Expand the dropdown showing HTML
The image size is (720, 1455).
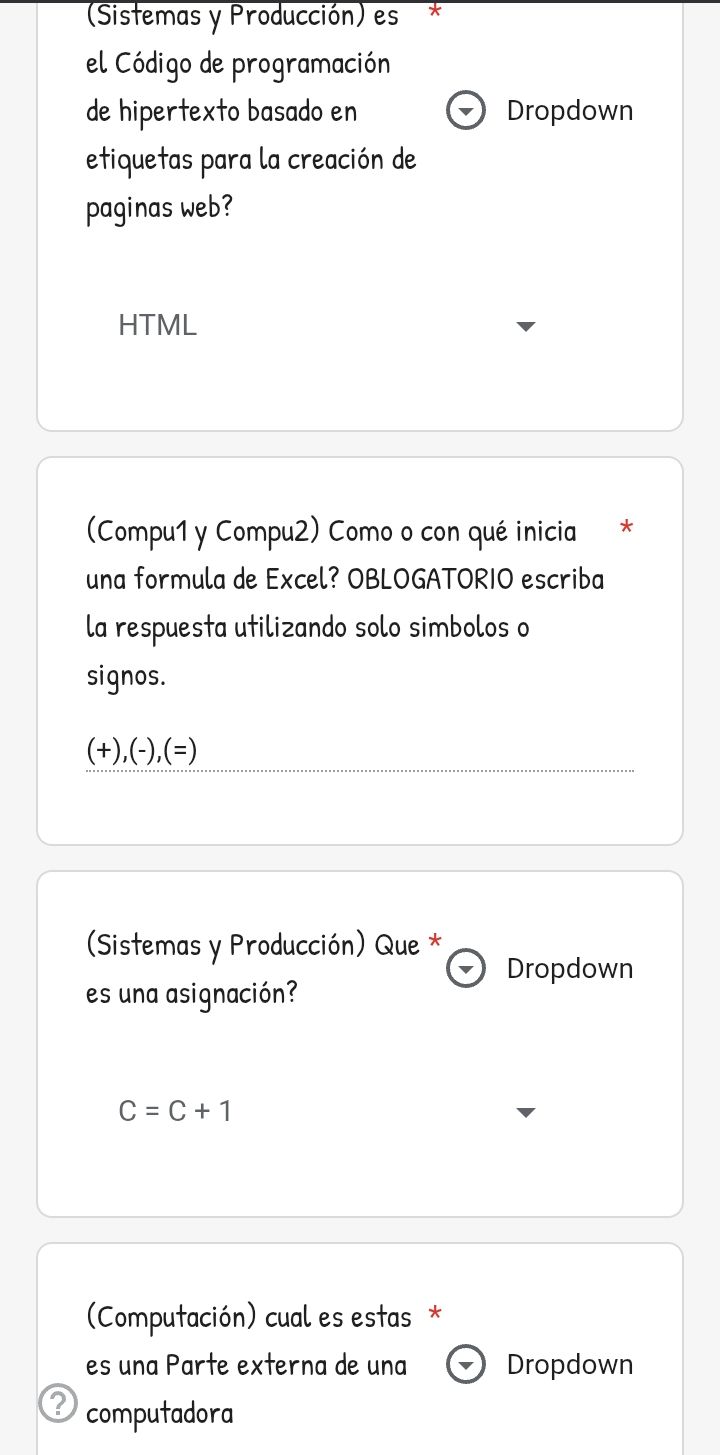tap(327, 326)
